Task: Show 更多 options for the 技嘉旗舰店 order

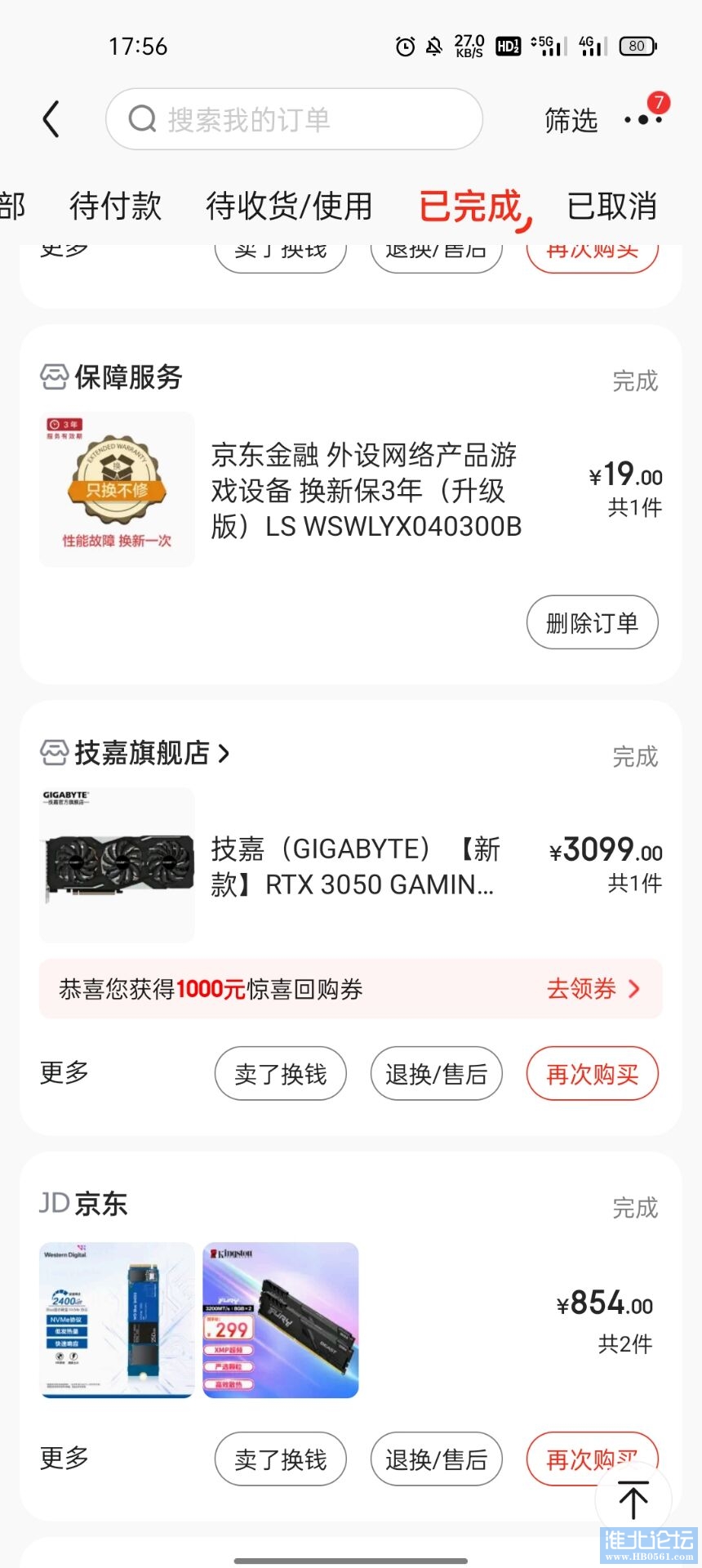Action: pyautogui.click(x=64, y=1072)
